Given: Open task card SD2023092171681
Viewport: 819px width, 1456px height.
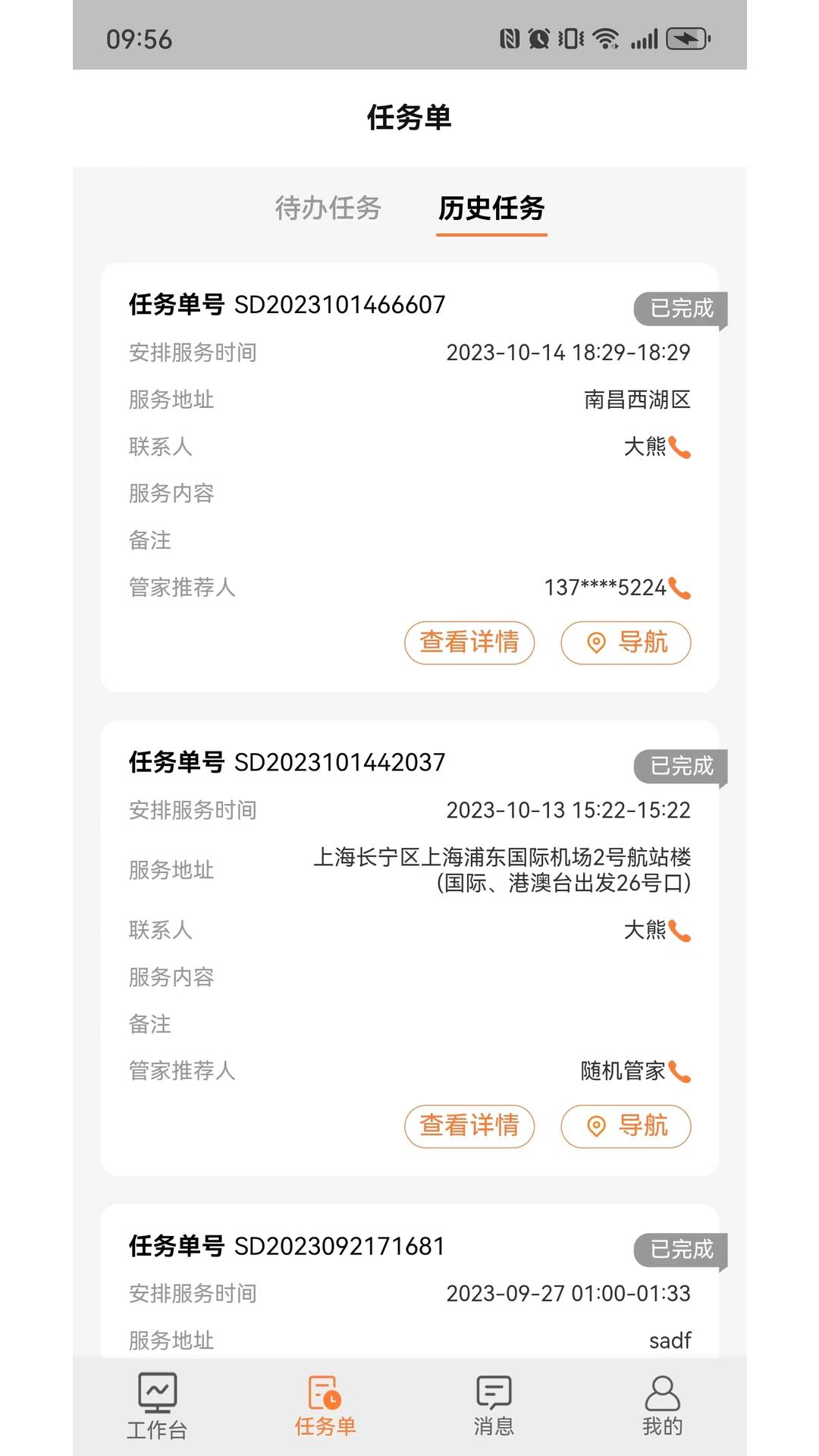Looking at the screenshot, I should click(x=409, y=1282).
